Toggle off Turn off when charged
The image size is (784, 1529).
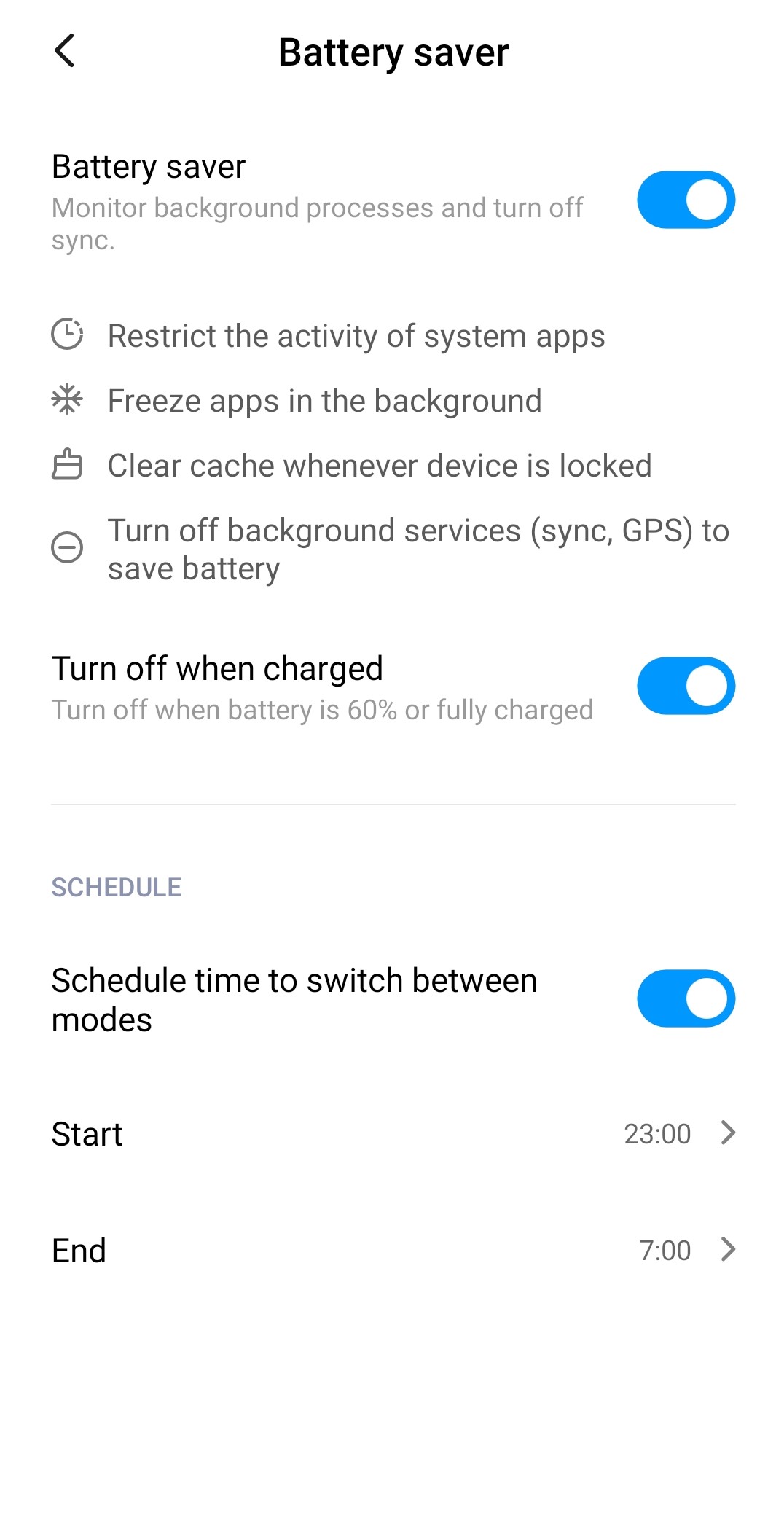(x=686, y=686)
